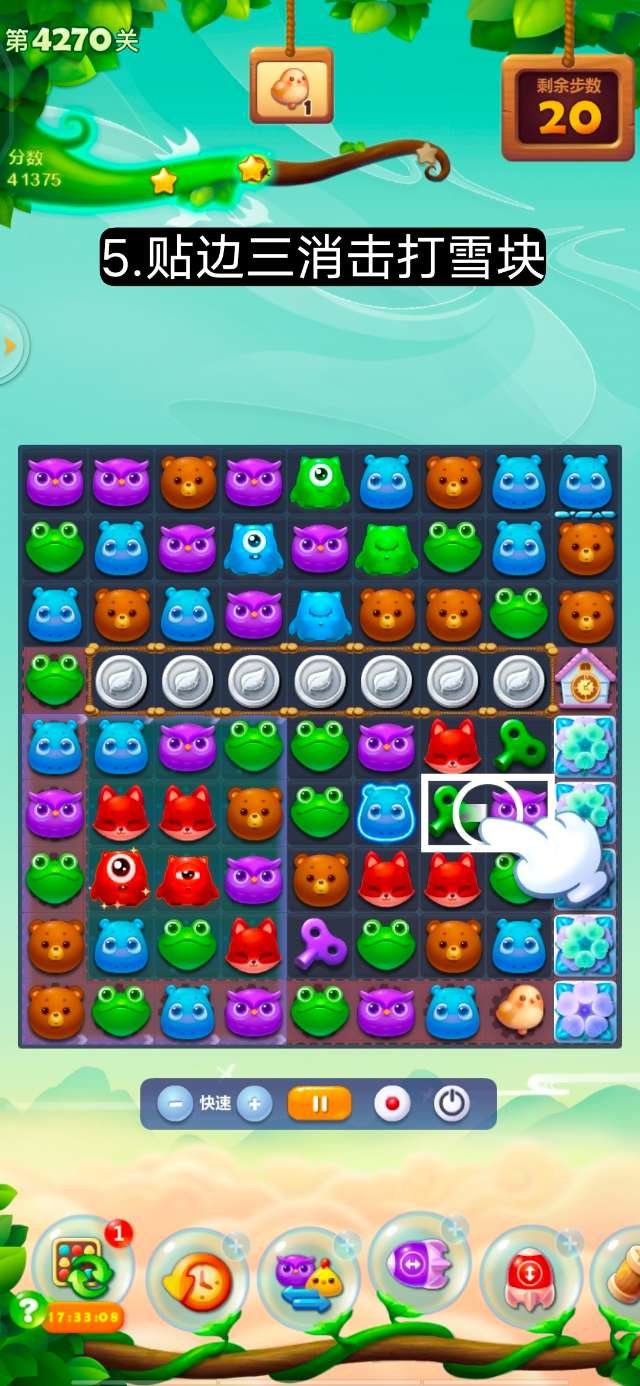
Task: Select the extra time clock booster
Action: (x=197, y=1278)
